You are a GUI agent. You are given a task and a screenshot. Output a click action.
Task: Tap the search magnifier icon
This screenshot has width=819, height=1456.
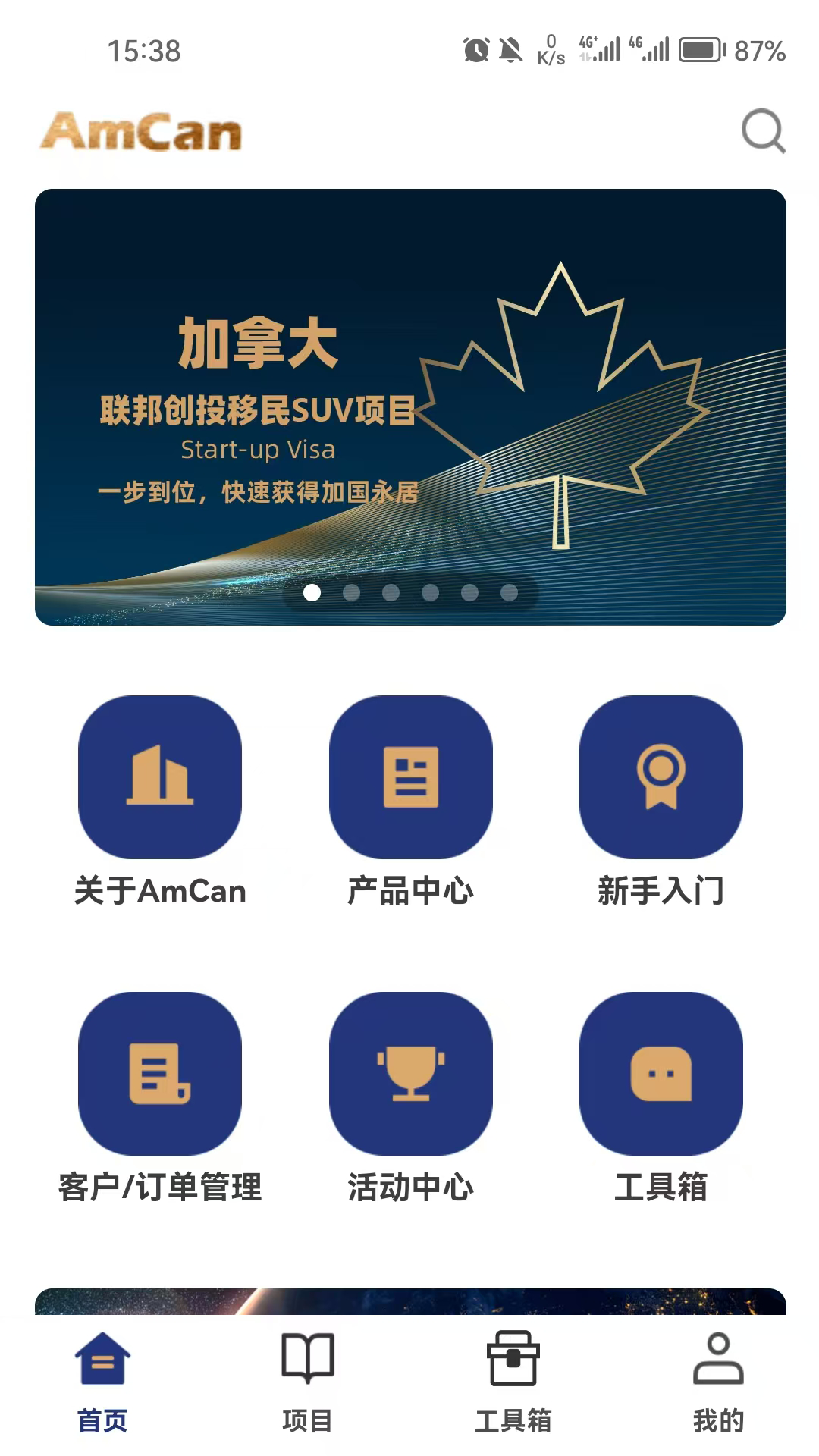pyautogui.click(x=761, y=133)
